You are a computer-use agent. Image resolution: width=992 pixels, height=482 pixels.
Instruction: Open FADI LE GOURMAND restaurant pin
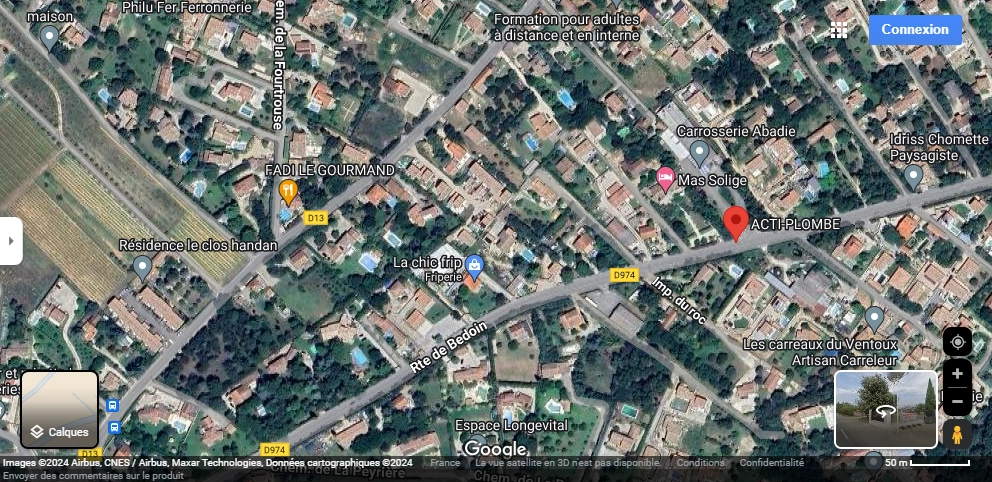[288, 190]
